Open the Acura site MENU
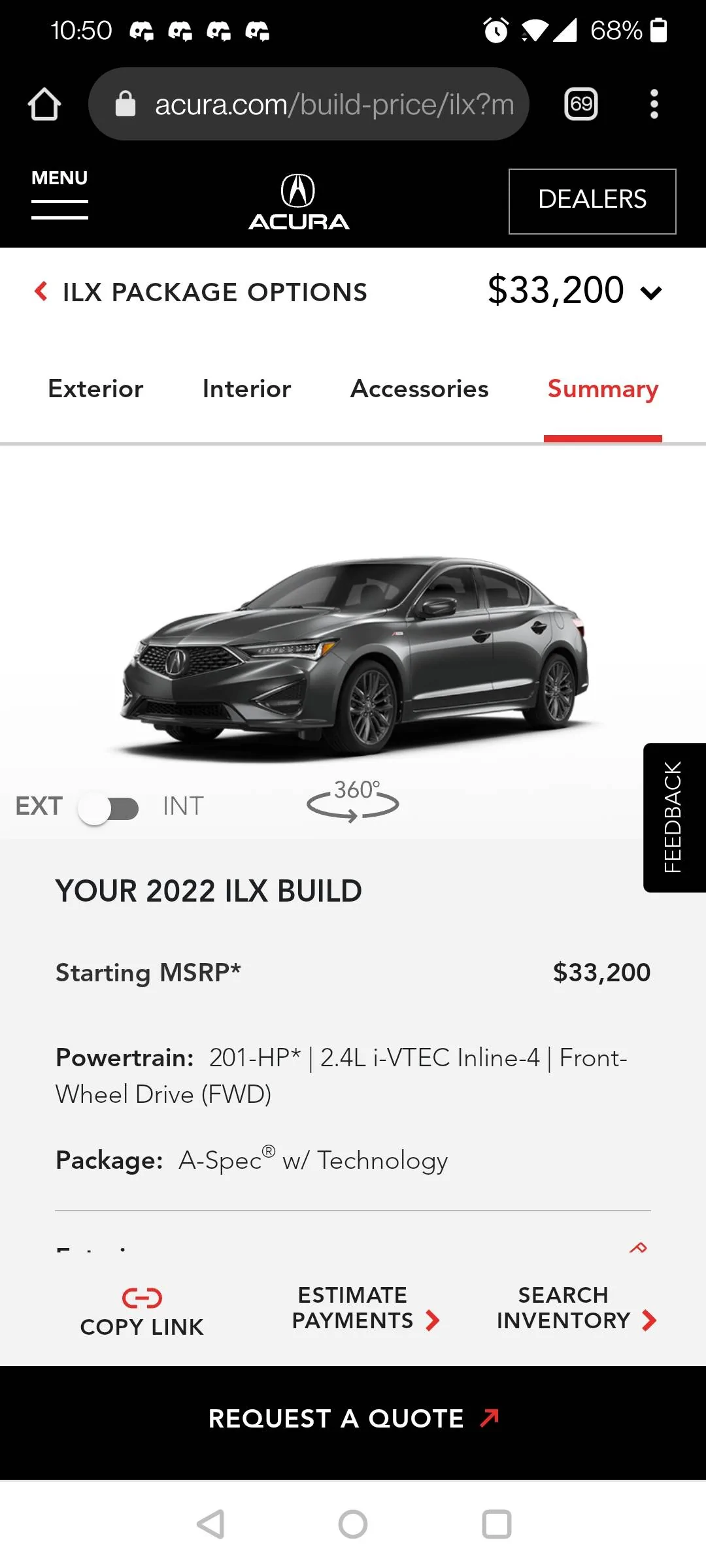 tap(59, 194)
